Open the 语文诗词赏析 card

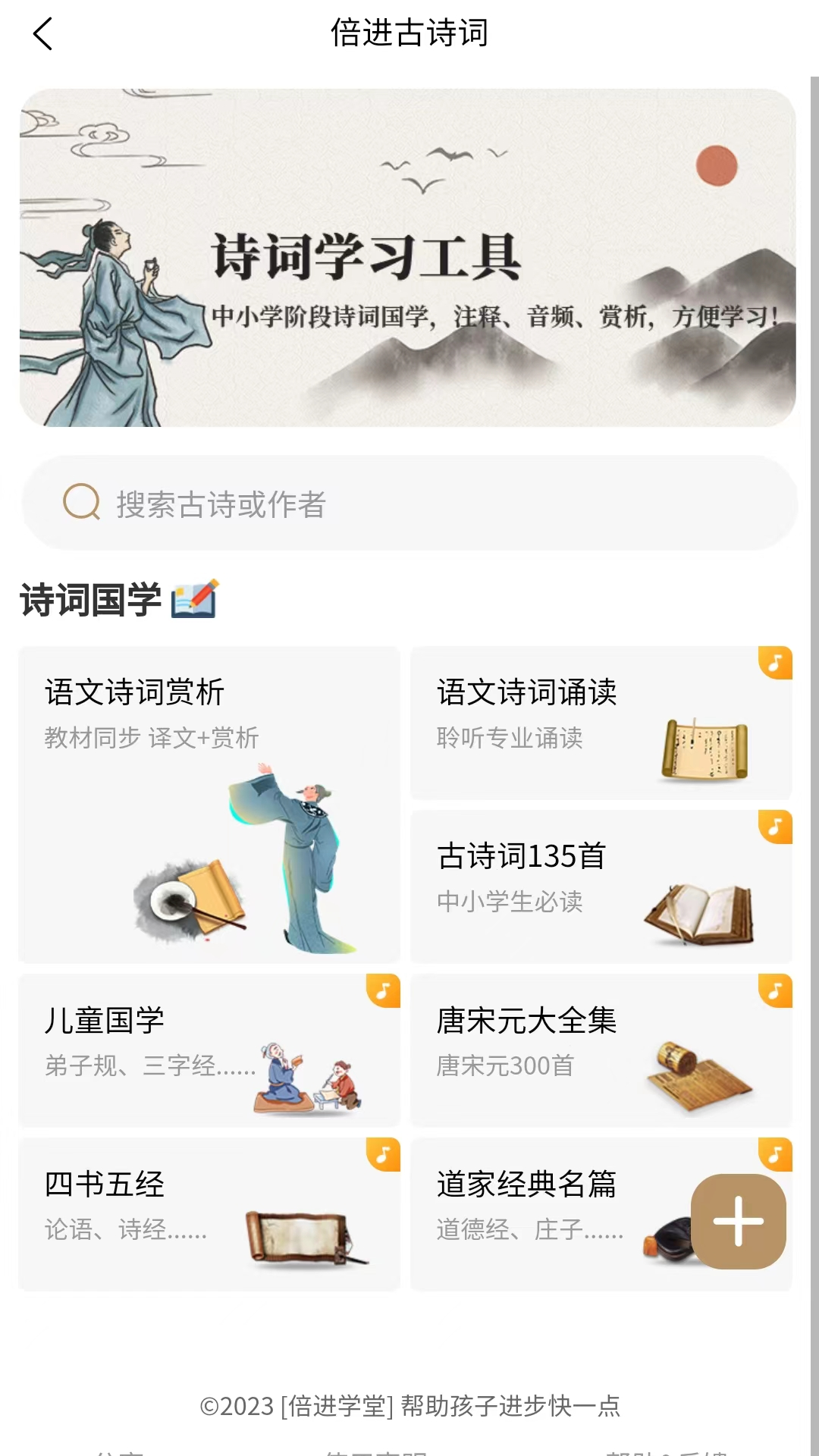click(x=209, y=804)
